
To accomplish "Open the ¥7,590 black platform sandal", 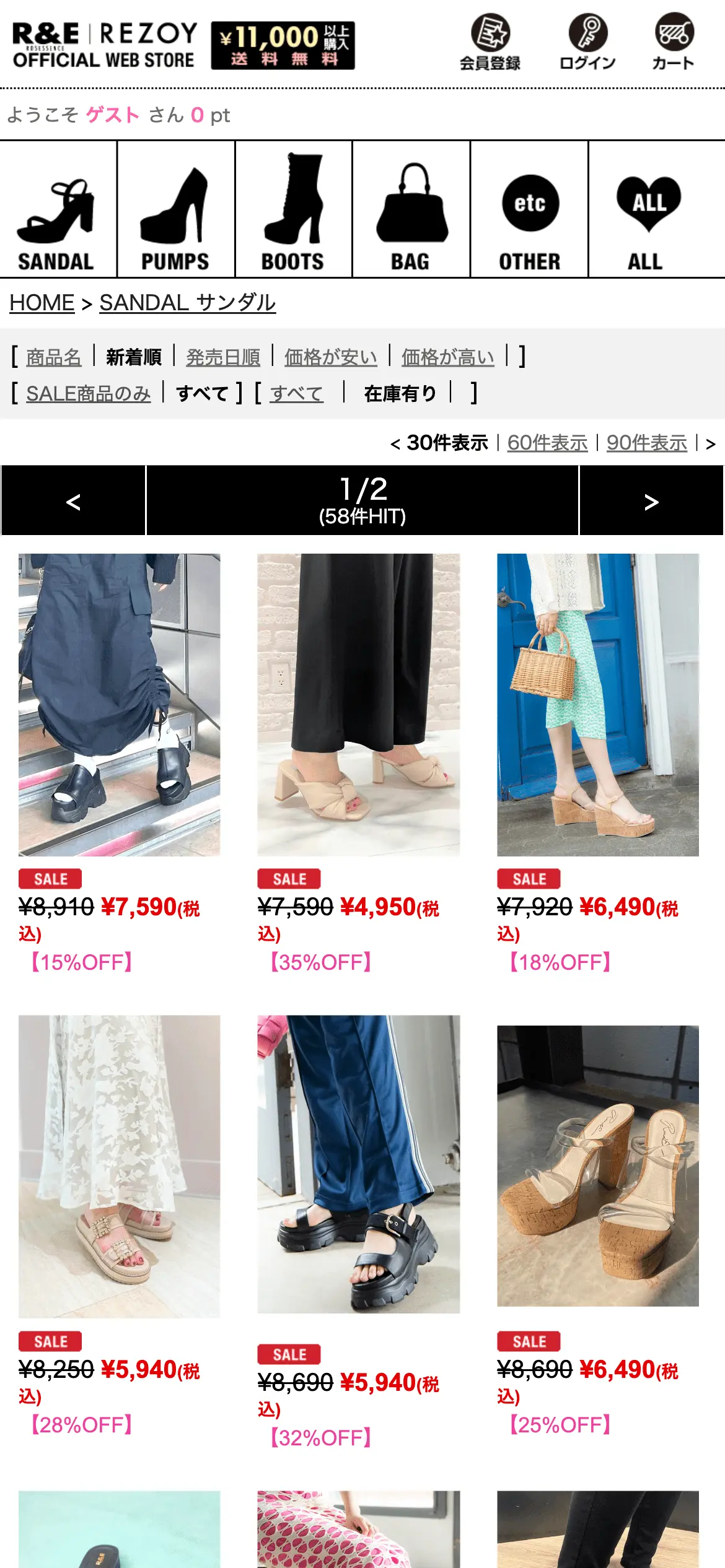I will pyautogui.click(x=119, y=705).
